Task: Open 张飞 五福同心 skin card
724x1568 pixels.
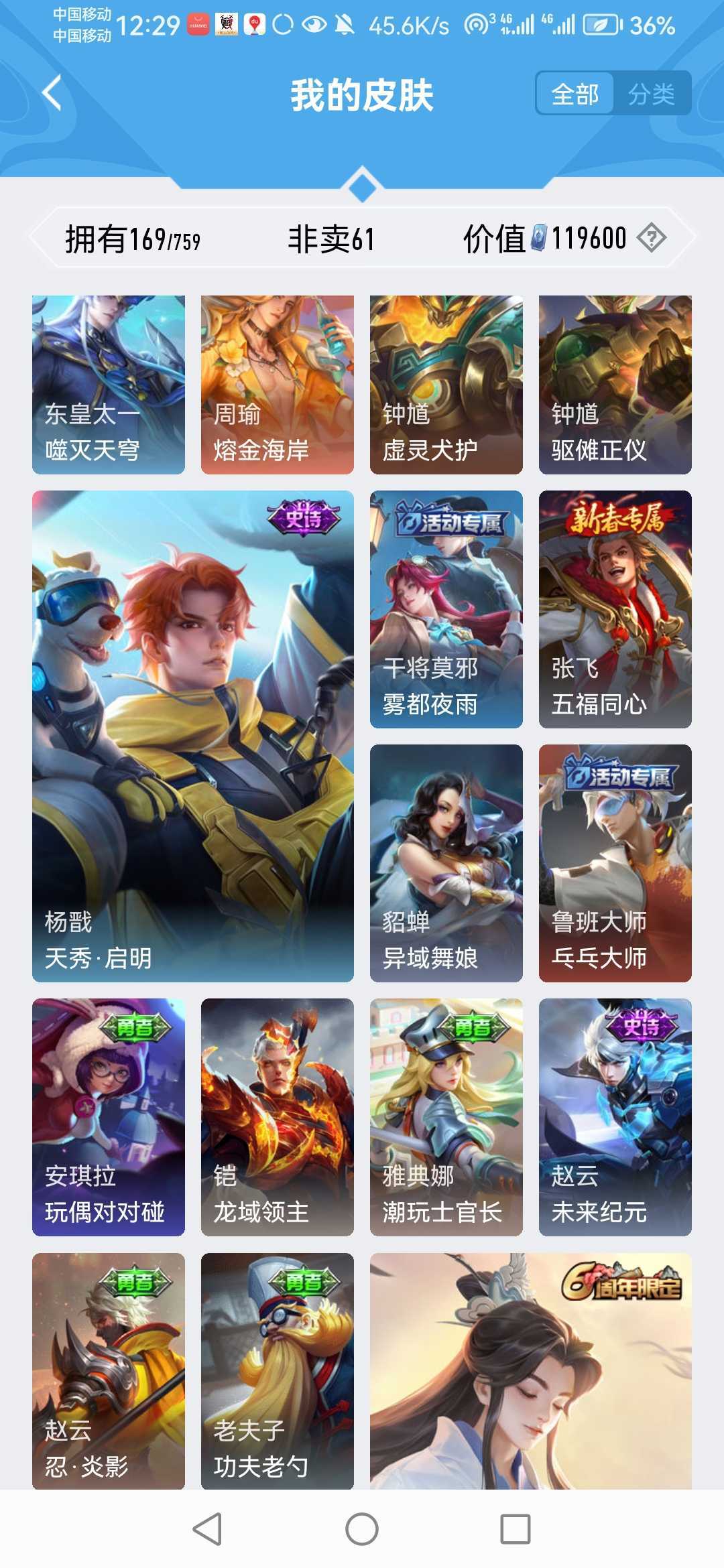Action: [x=615, y=609]
